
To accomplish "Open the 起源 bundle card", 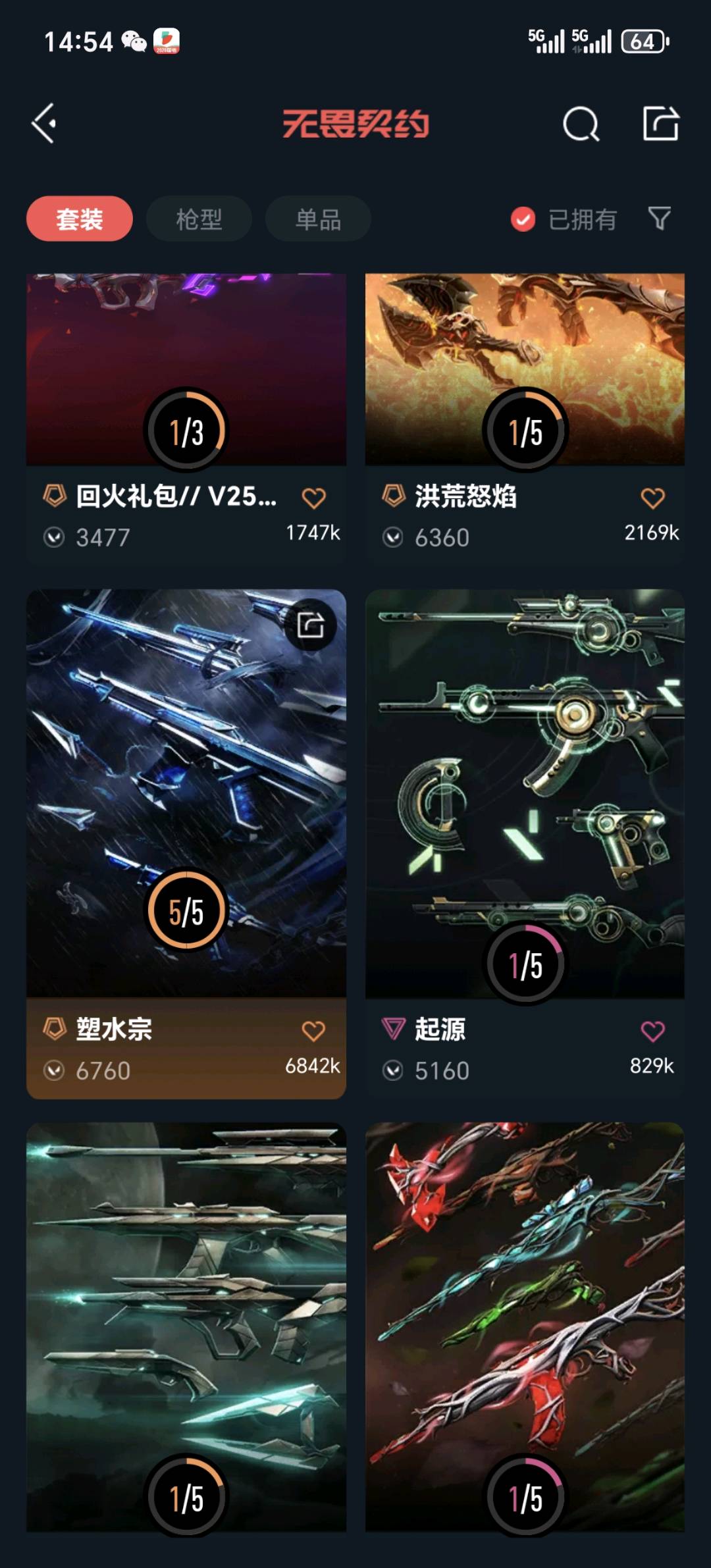I will pos(525,844).
